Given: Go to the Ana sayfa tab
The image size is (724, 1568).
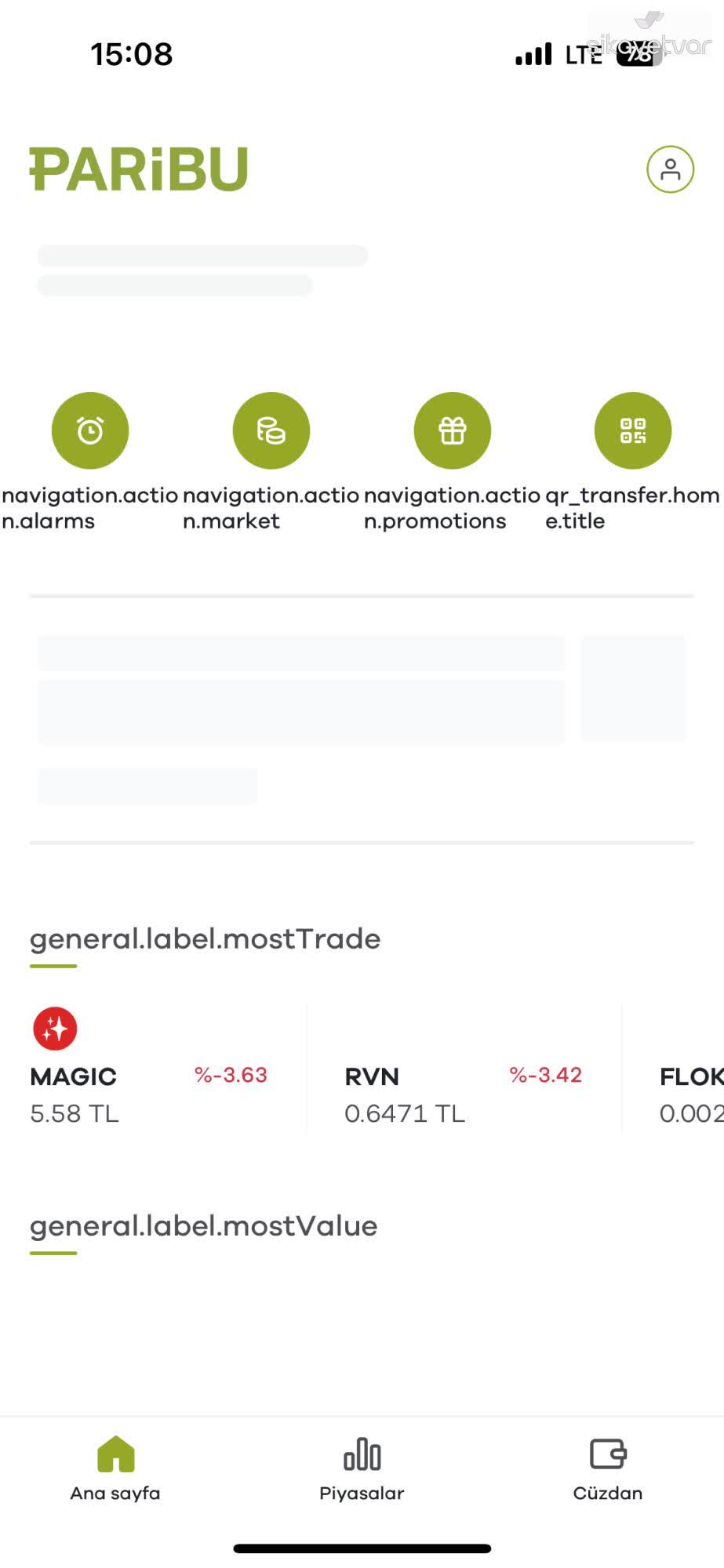Looking at the screenshot, I should tap(115, 1468).
